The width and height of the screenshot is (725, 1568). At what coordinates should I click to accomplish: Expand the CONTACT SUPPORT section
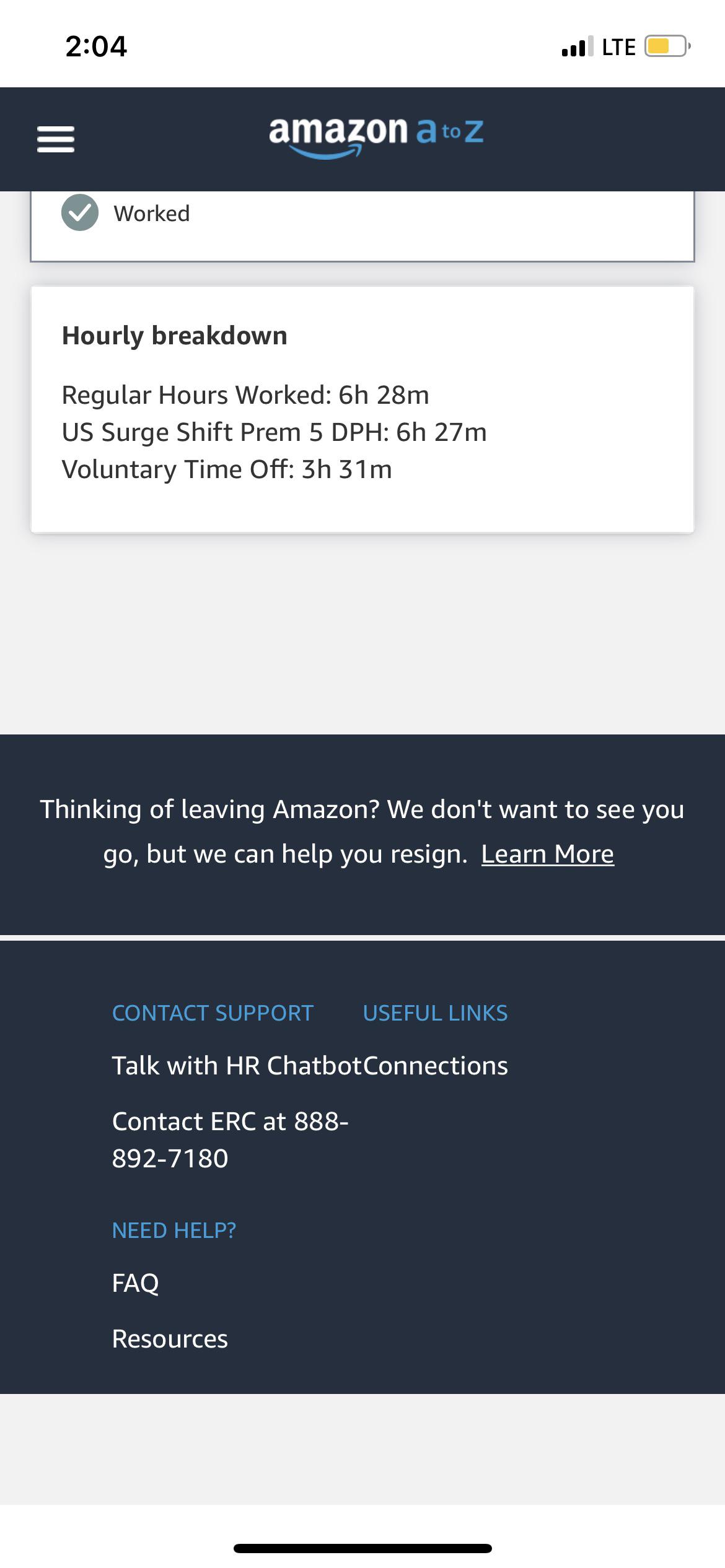pyautogui.click(x=213, y=1013)
